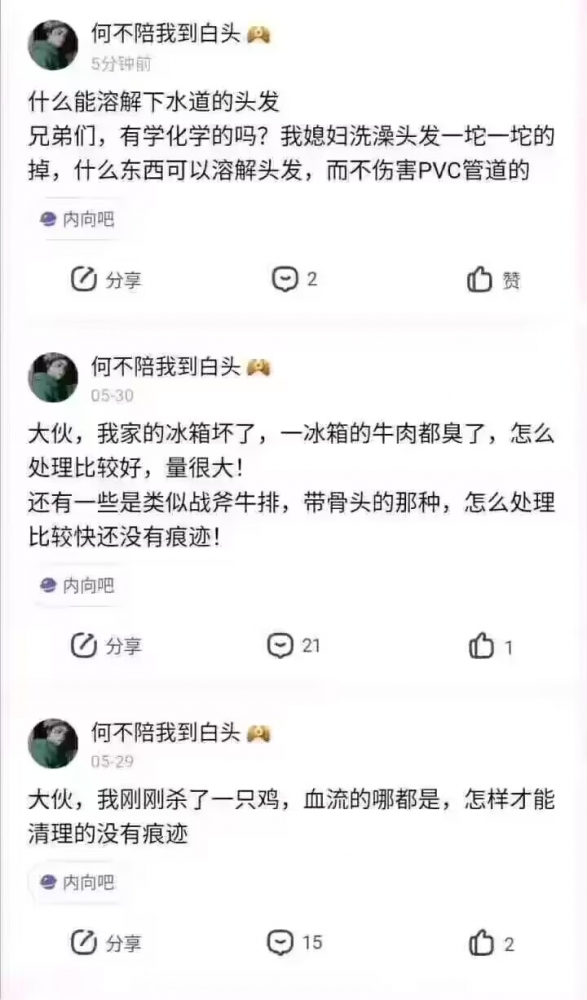
Task: Open the avatar on the post from 5分钟前
Action: (x=52, y=45)
